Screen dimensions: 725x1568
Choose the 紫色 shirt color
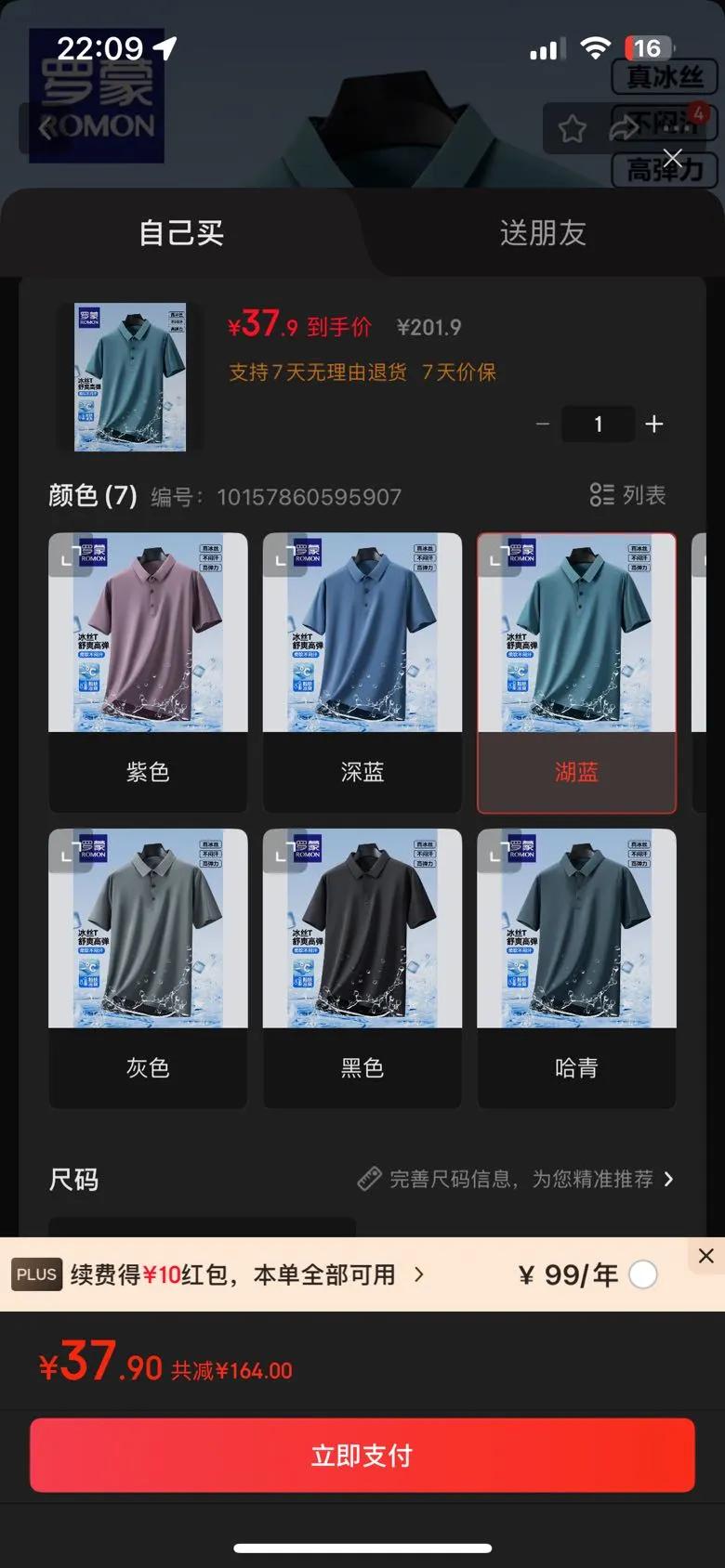pos(148,673)
